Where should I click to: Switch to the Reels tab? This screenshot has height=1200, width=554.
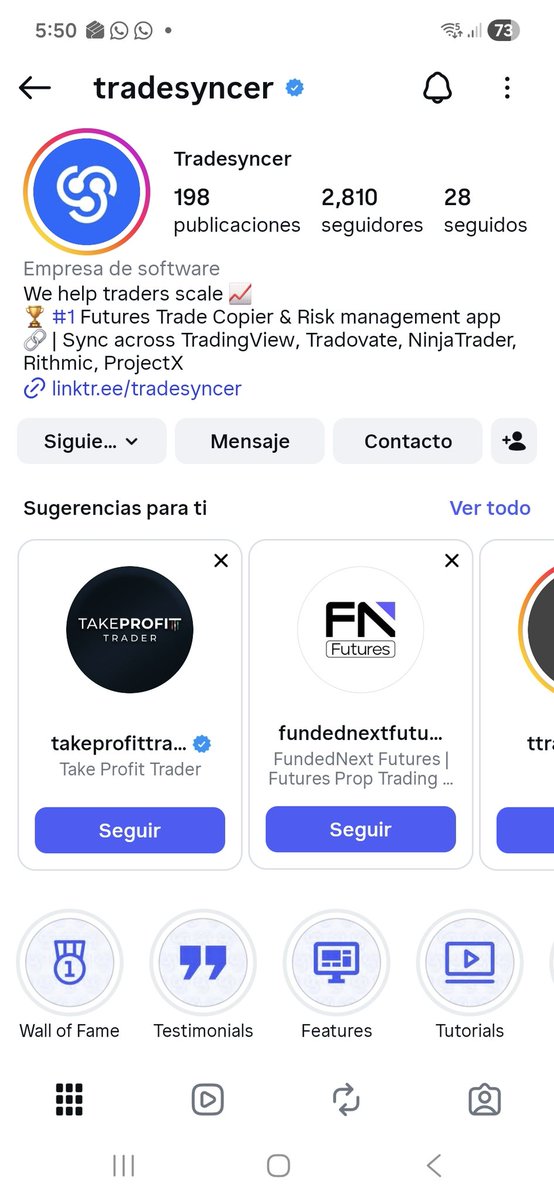(x=207, y=1100)
